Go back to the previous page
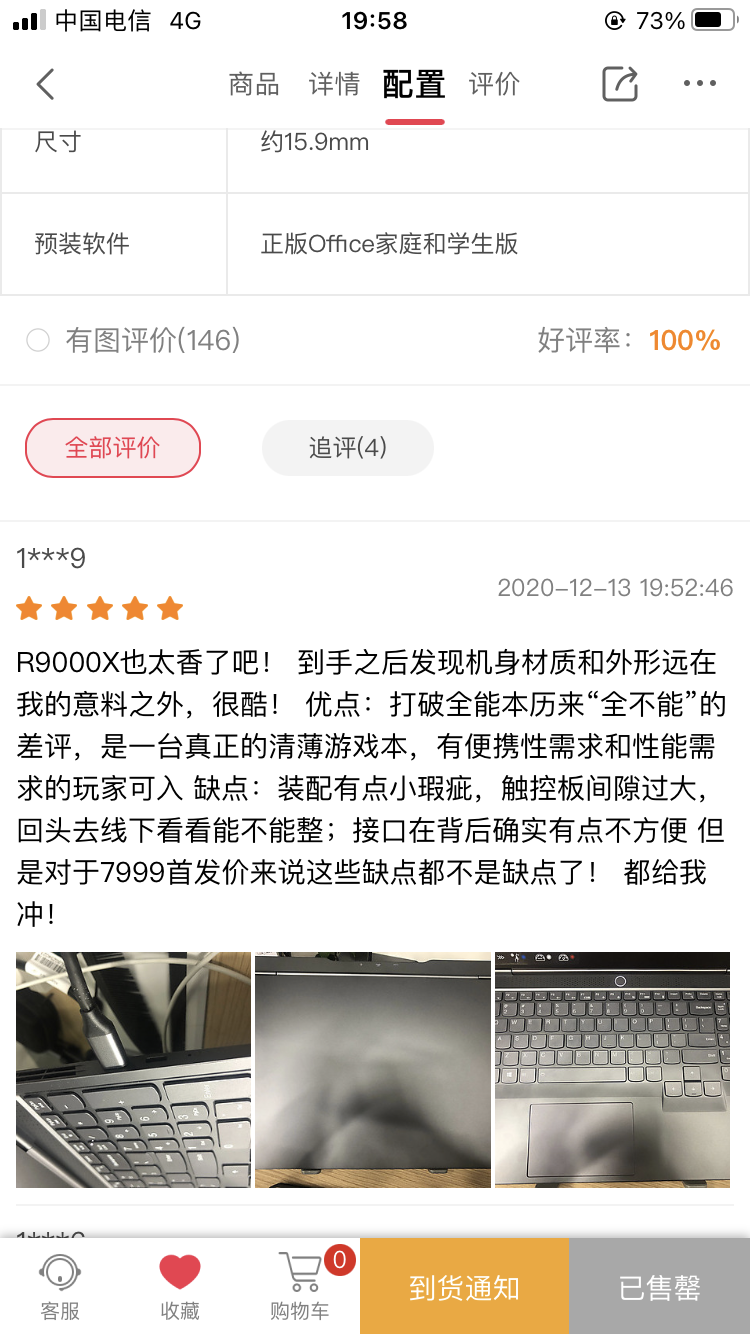This screenshot has width=750, height=1334. click(45, 84)
